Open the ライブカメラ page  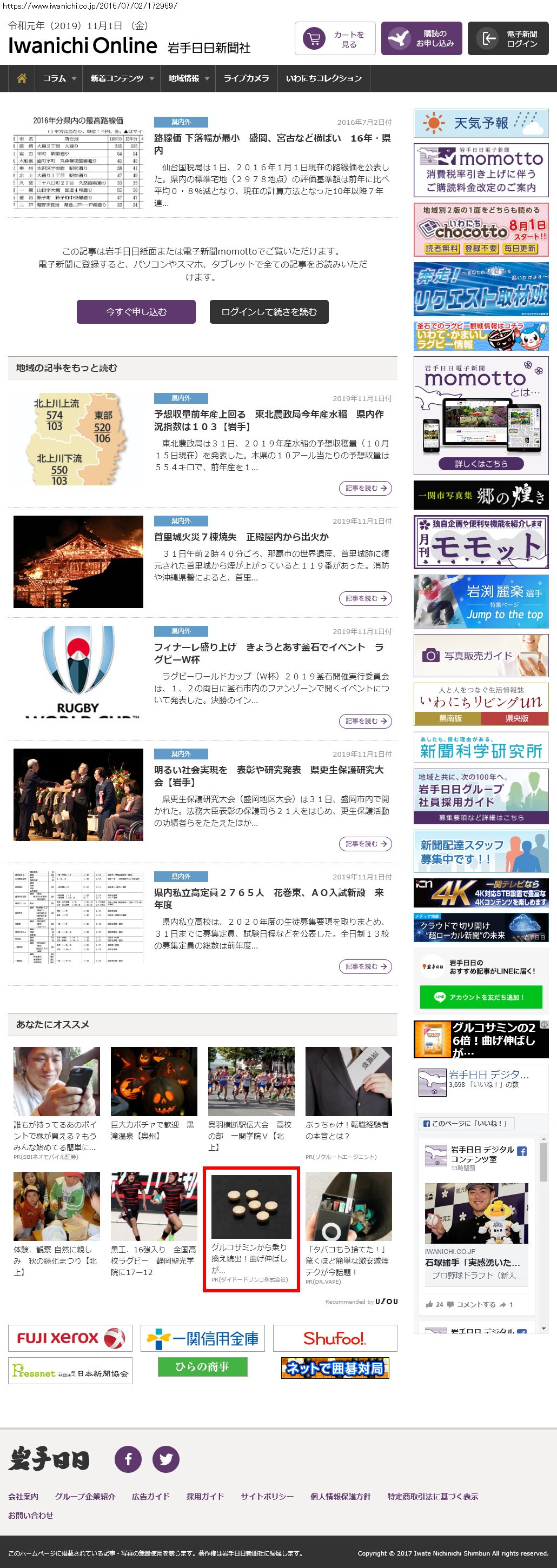point(246,78)
